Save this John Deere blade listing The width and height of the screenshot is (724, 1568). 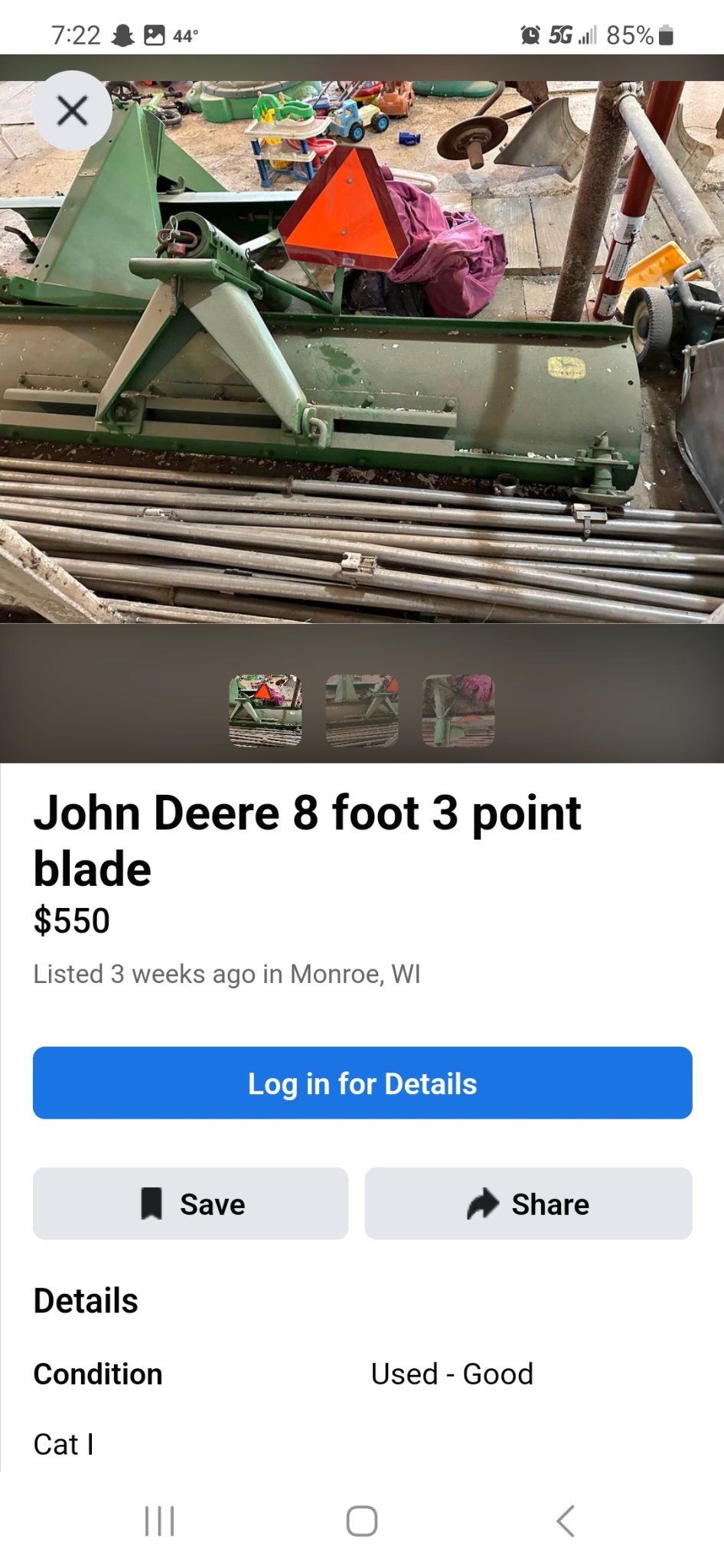pyautogui.click(x=191, y=1204)
